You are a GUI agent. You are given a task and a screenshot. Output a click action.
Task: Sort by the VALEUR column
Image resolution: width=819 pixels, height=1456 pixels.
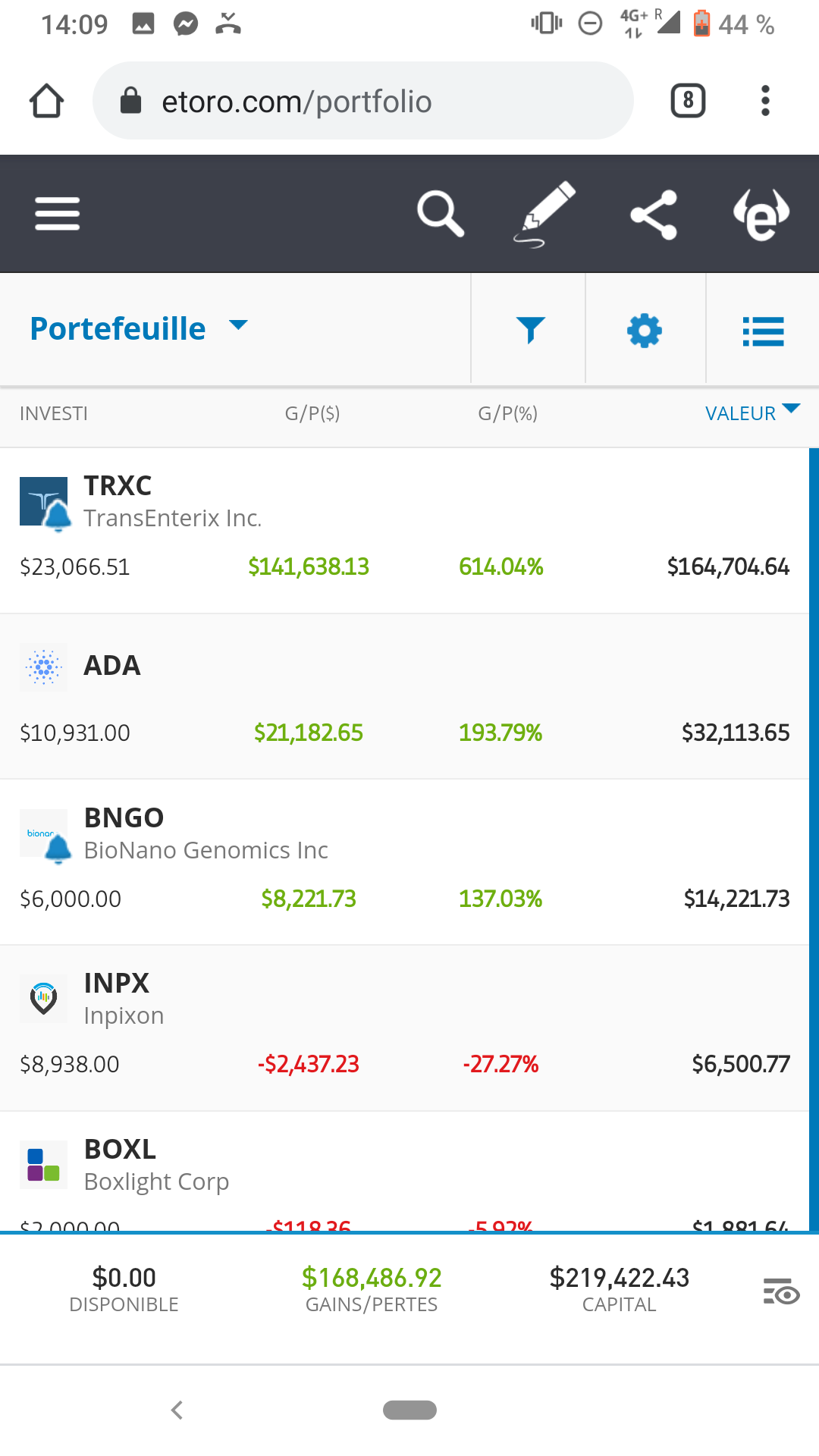coord(752,413)
